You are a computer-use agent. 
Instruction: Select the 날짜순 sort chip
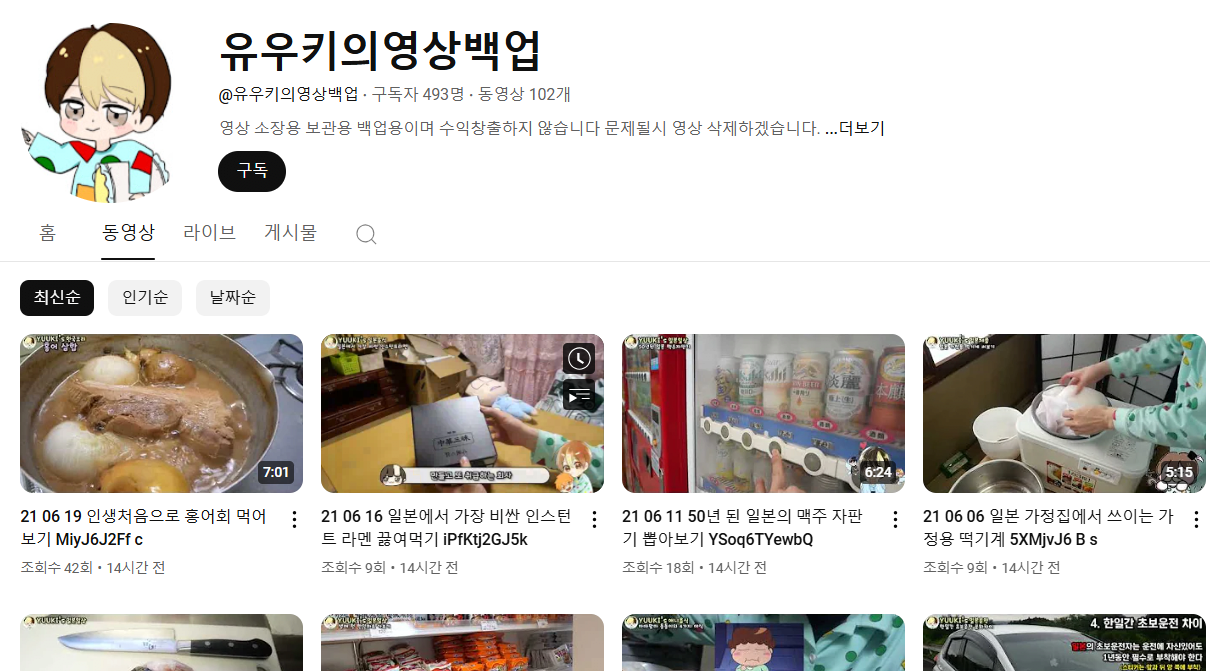pyautogui.click(x=232, y=297)
